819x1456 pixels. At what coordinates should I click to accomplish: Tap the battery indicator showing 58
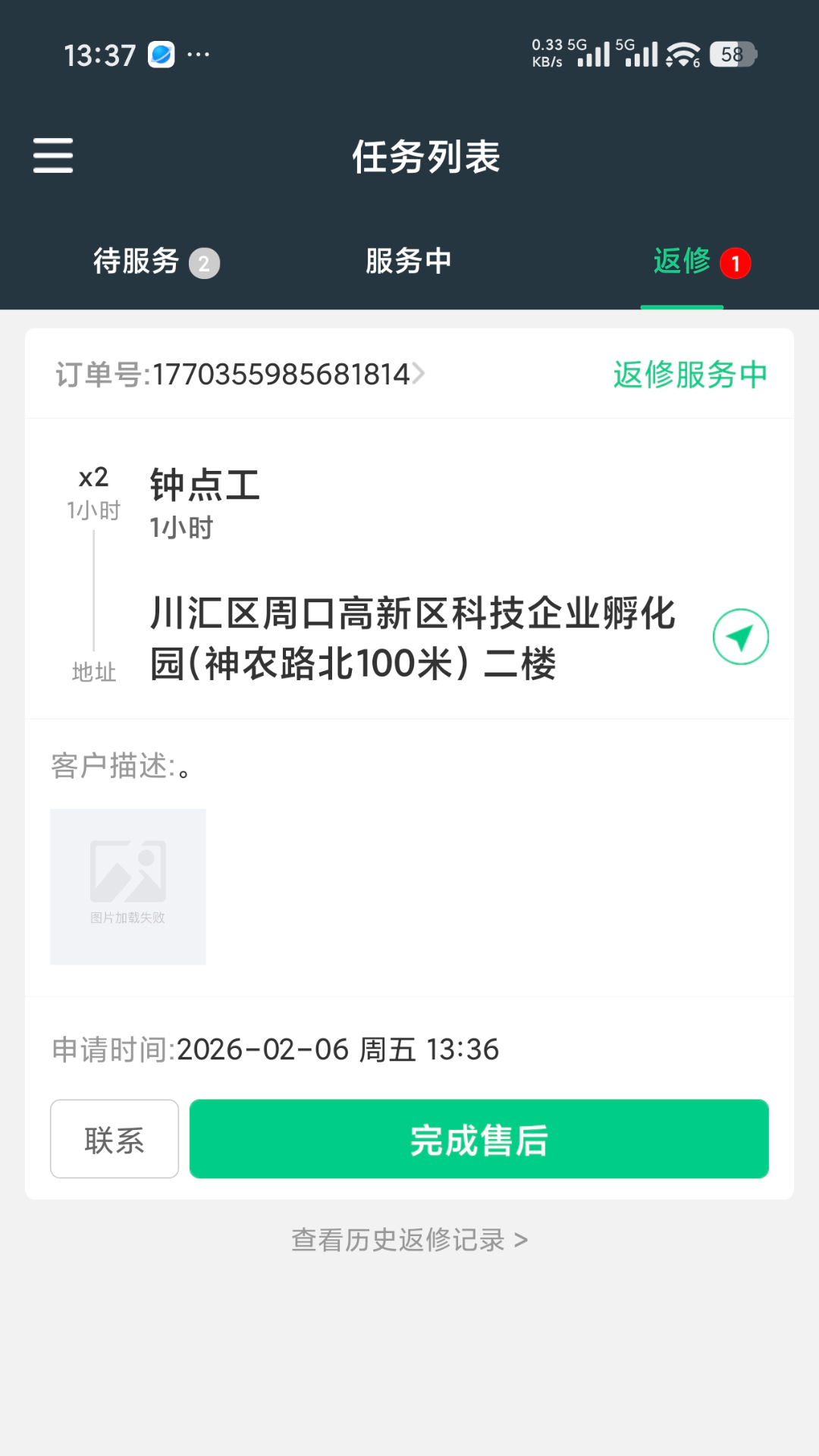pyautogui.click(x=730, y=53)
